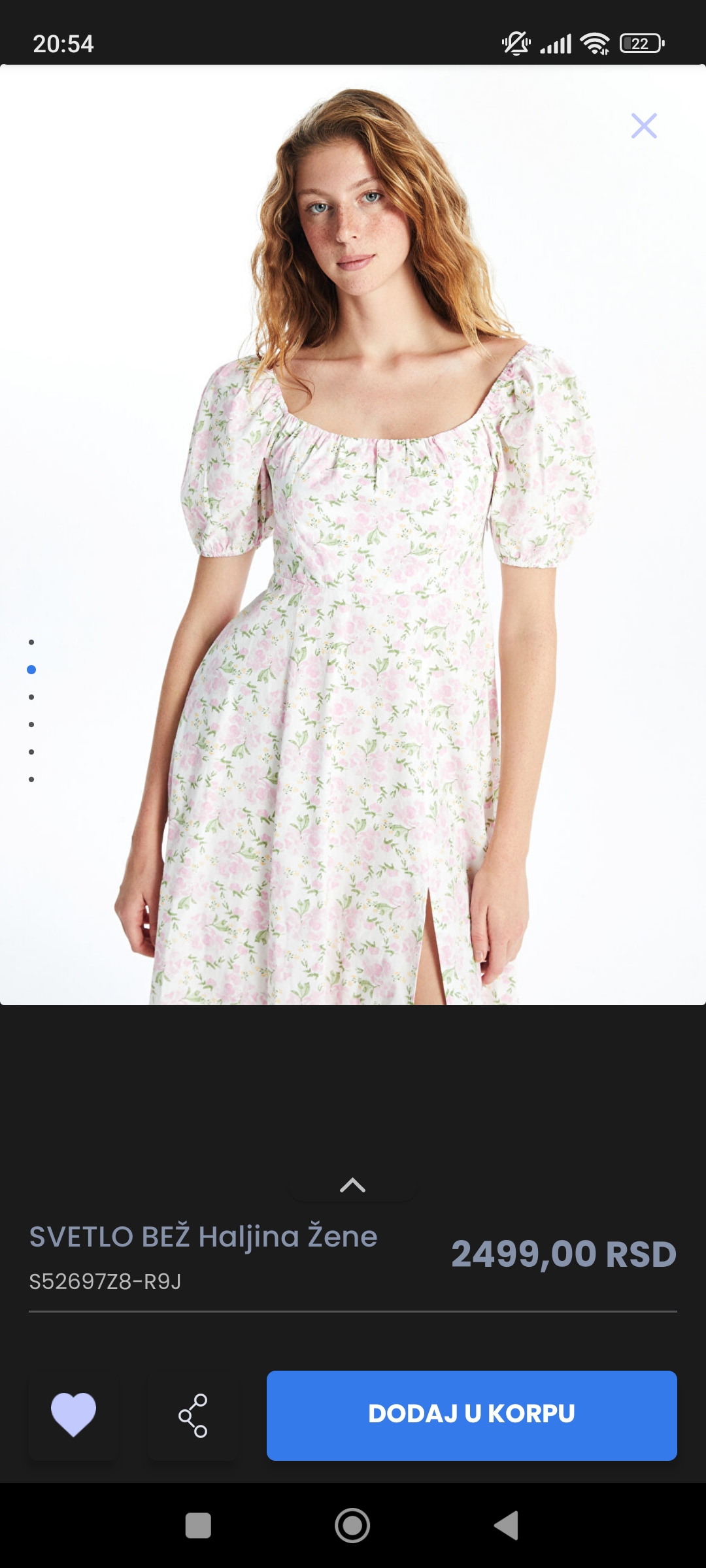Go to the home screen

[x=352, y=1526]
